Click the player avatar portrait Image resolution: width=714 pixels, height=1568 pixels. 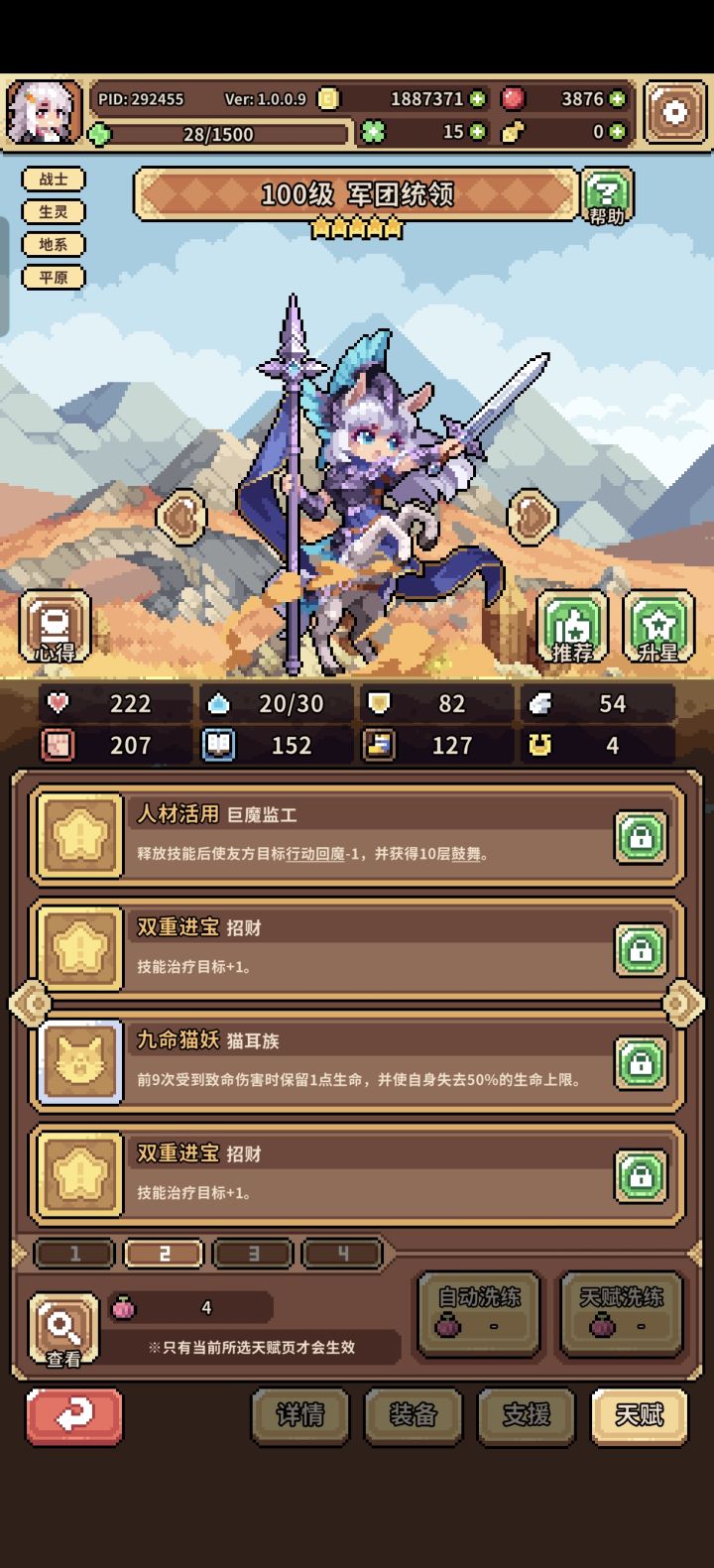pyautogui.click(x=45, y=109)
